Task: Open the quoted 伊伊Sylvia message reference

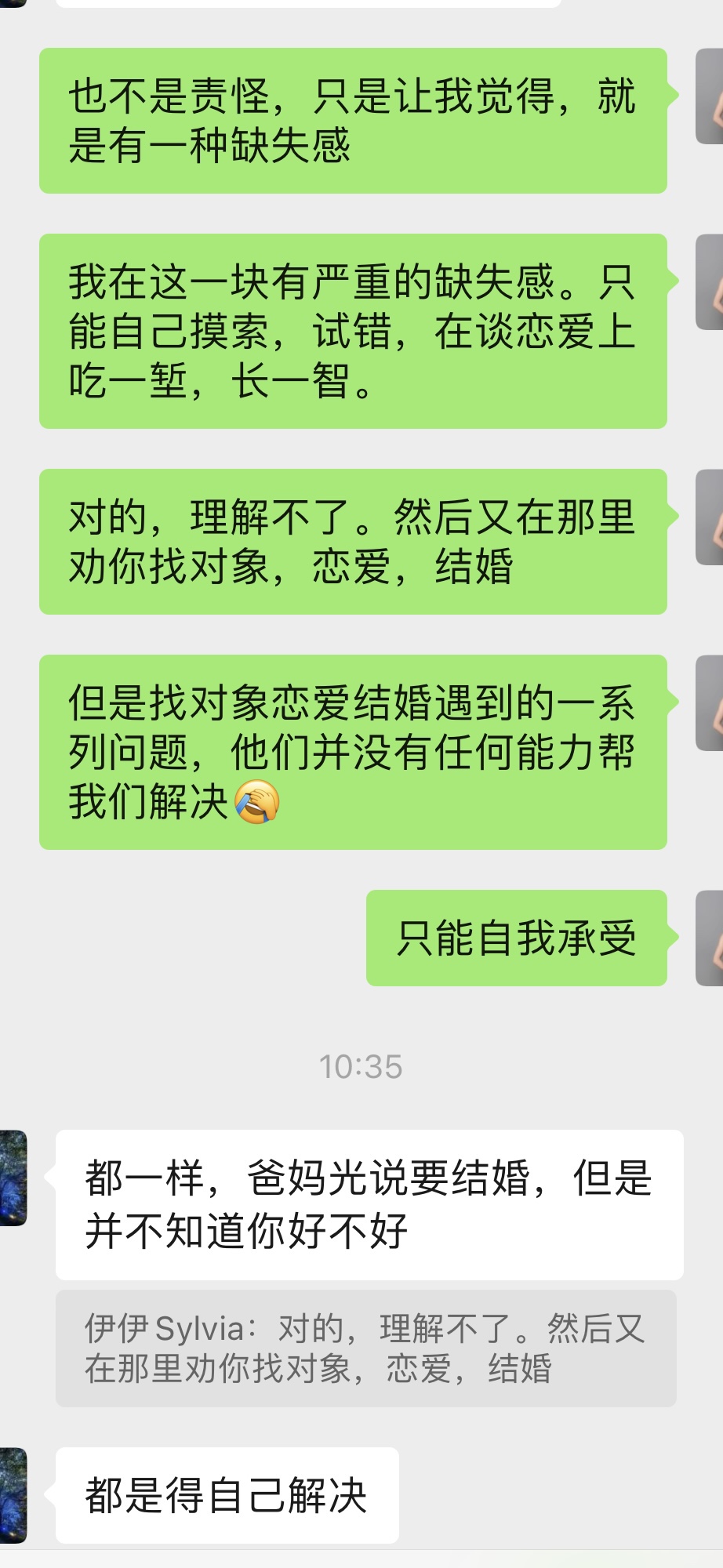Action: 365,1348
